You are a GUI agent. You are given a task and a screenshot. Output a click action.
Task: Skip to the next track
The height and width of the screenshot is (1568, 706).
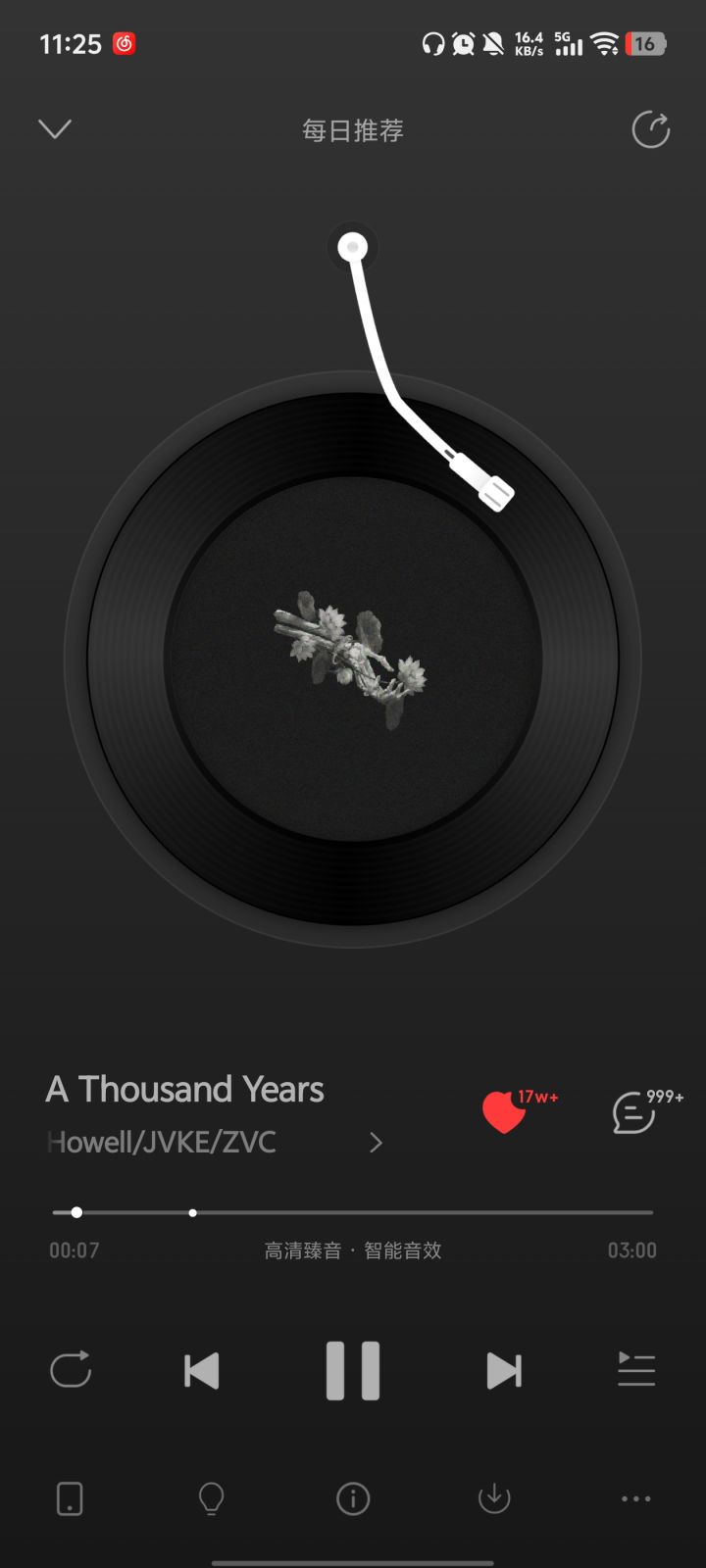504,1370
